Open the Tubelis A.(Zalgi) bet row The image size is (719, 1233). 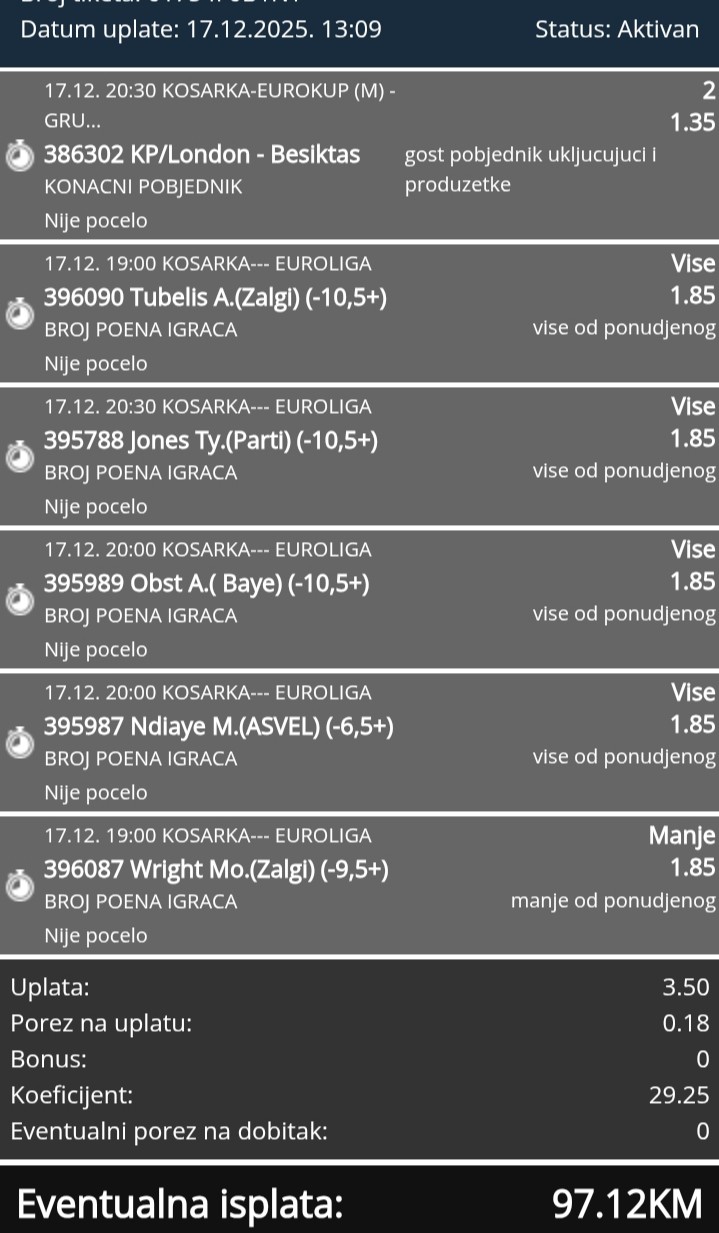359,313
